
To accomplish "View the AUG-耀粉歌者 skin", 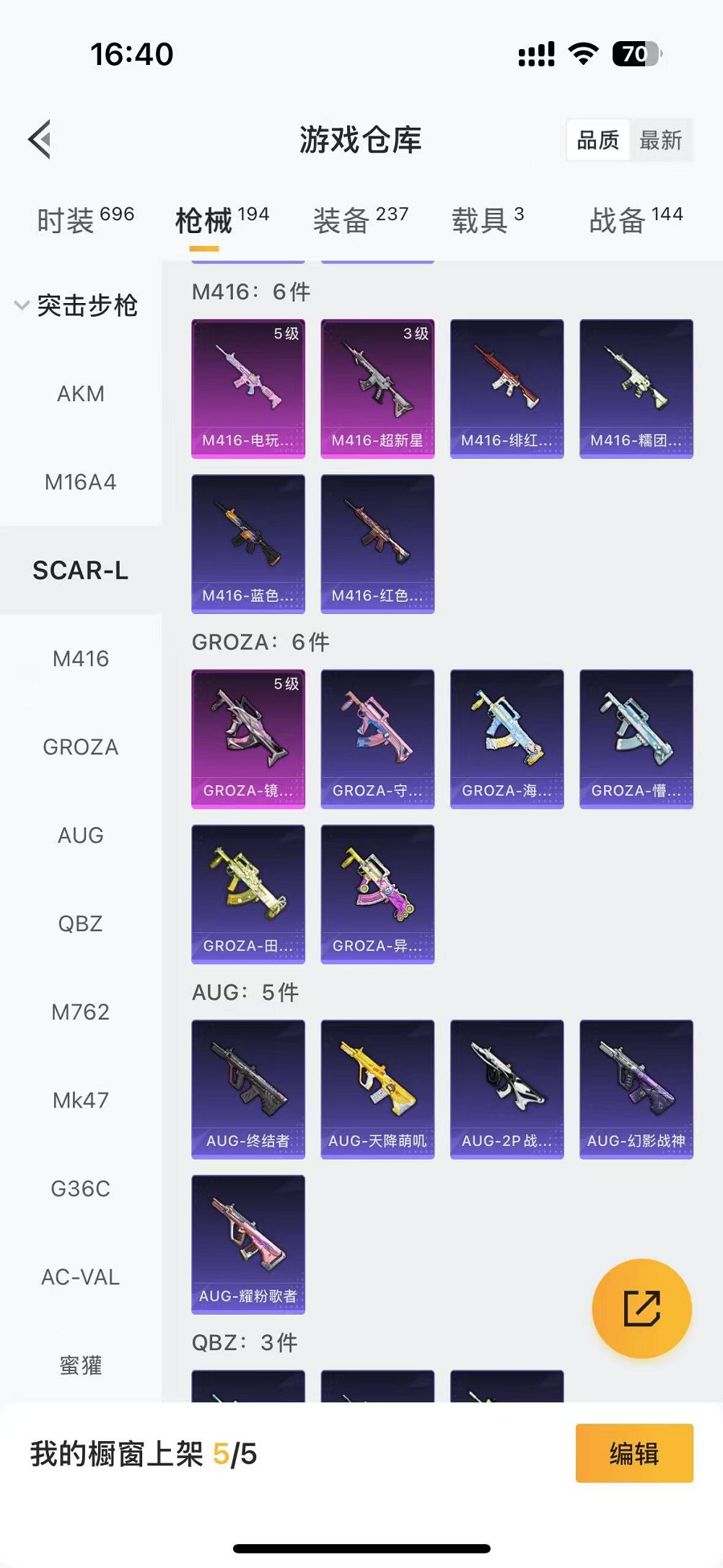I will click(248, 1243).
